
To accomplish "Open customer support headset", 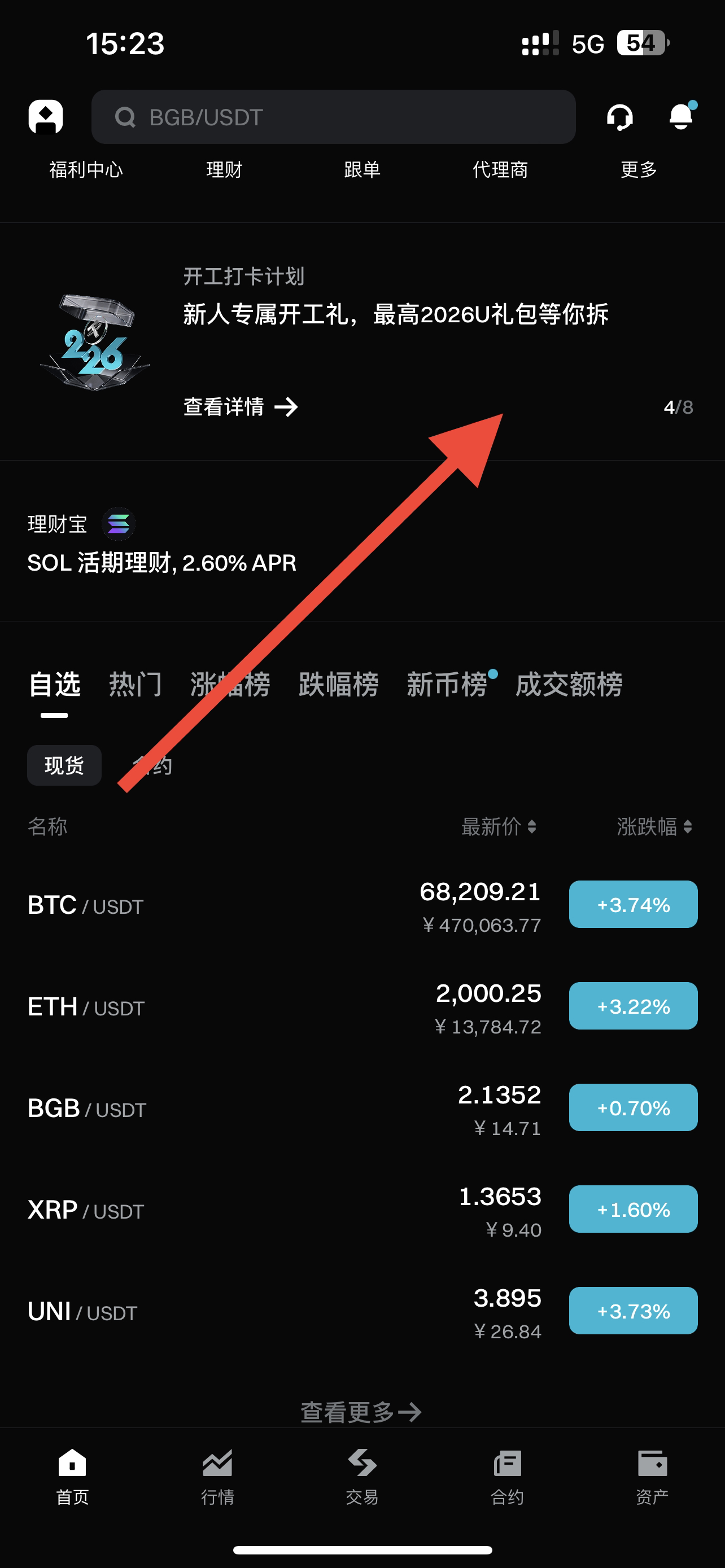I will coord(619,116).
